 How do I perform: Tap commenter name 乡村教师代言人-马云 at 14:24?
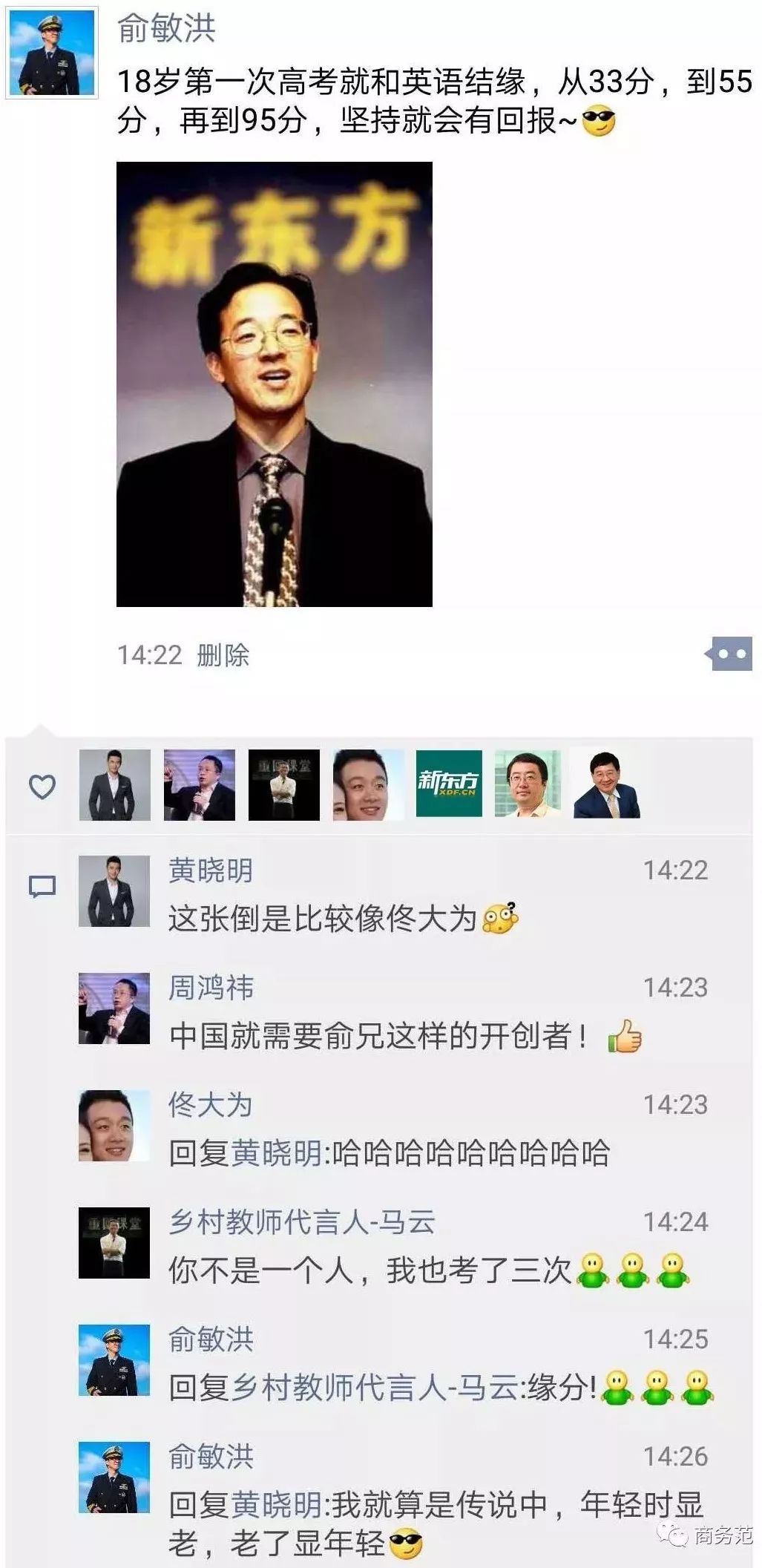(301, 1221)
